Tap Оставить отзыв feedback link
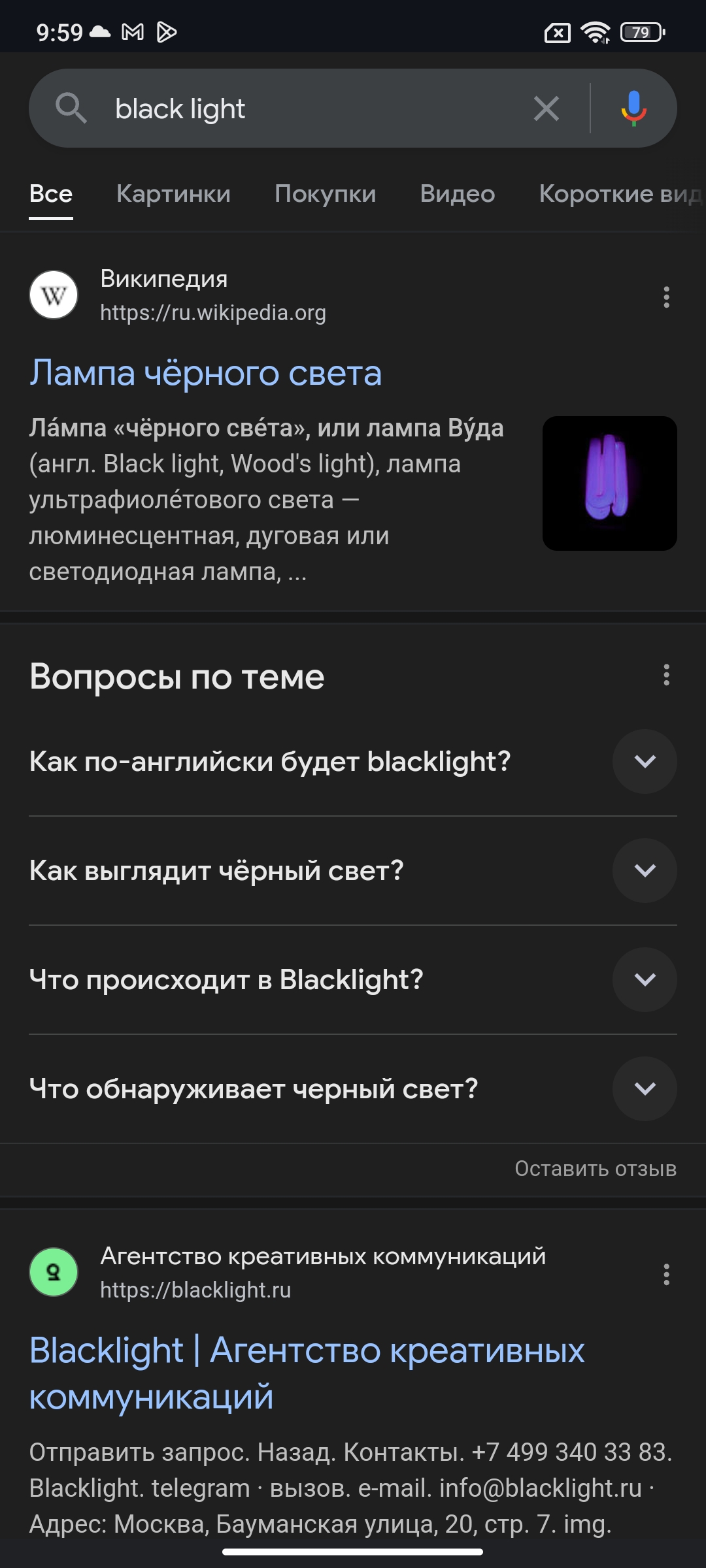This screenshot has height=1568, width=706. coord(596,1169)
